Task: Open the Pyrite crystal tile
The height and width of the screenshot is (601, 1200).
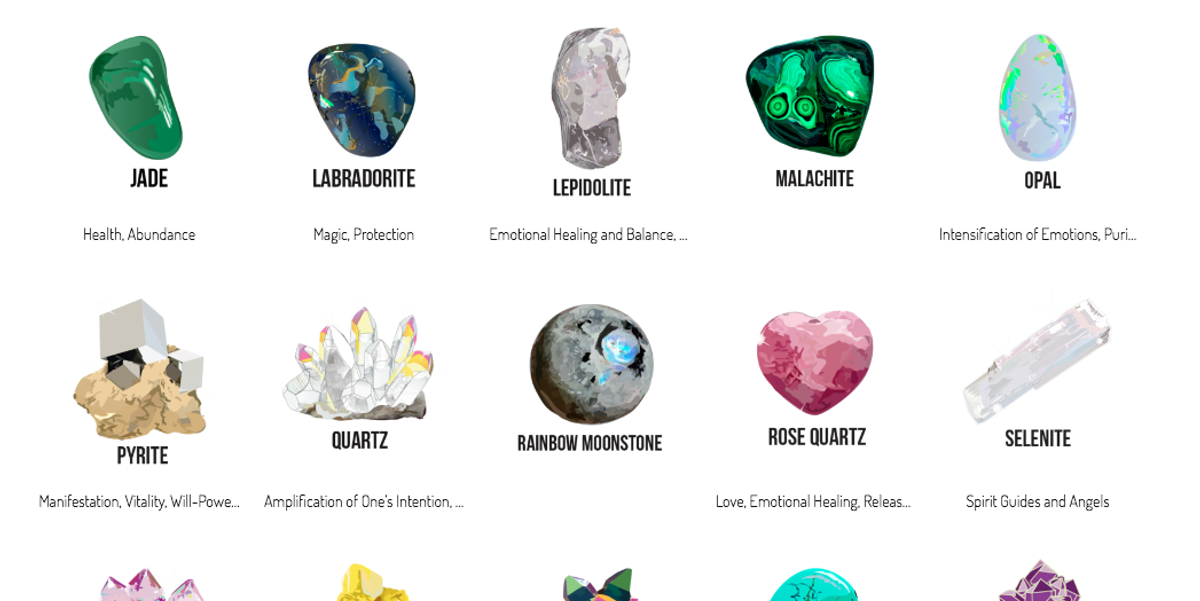Action: (x=140, y=370)
